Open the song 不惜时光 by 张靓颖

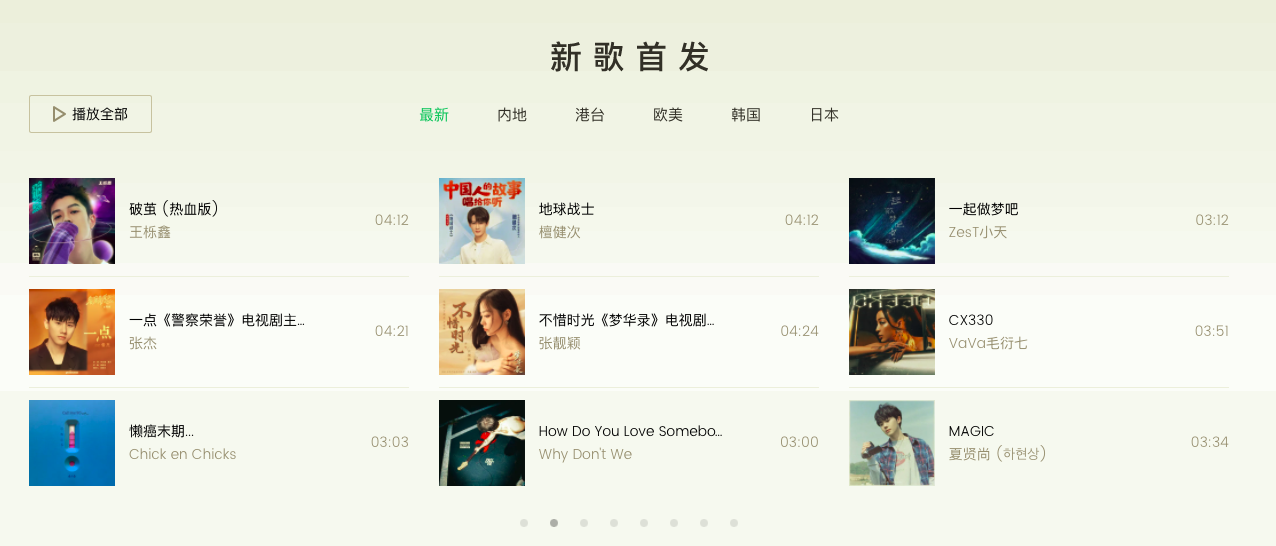(x=626, y=320)
